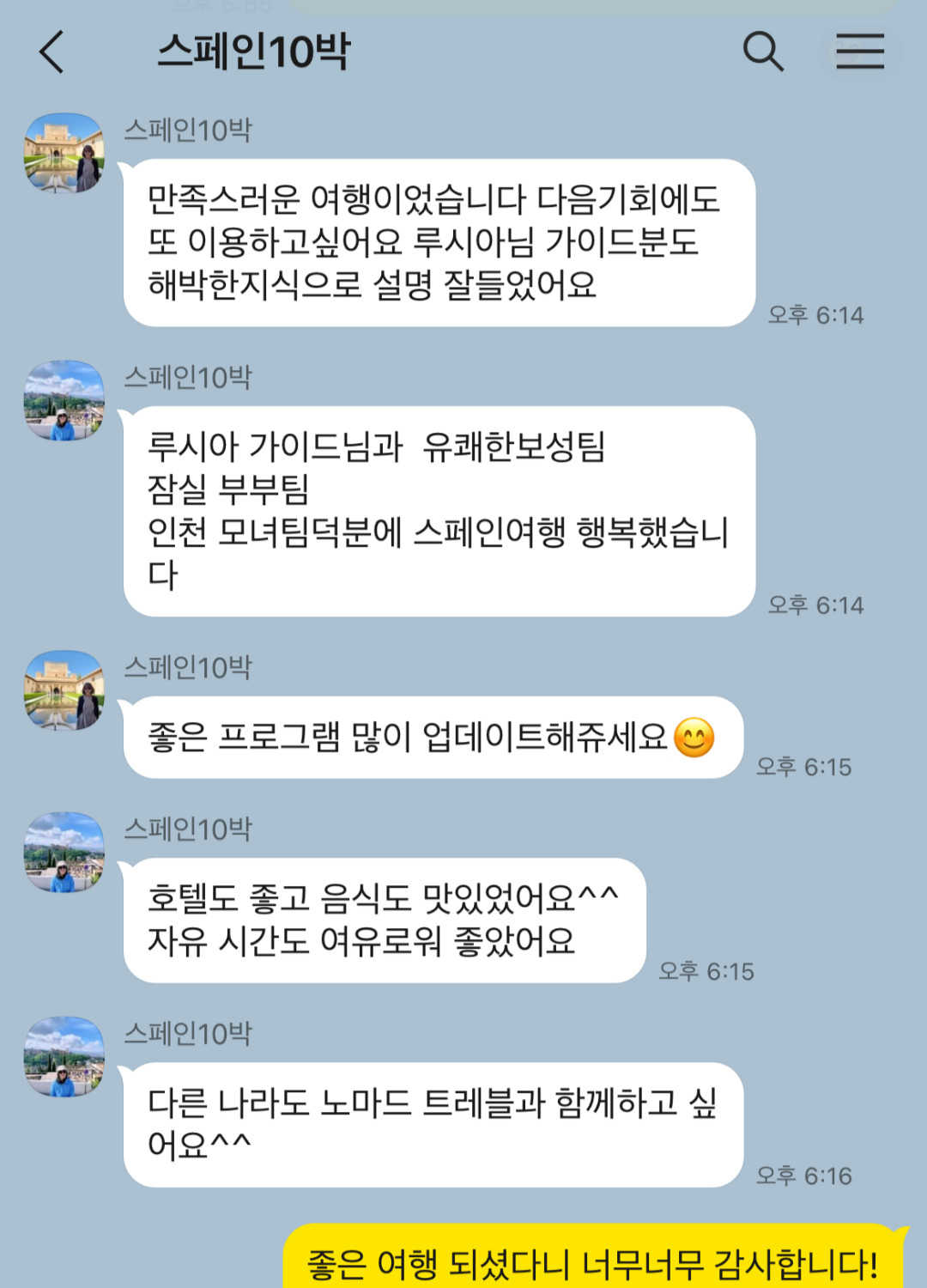
Task: View avatar next to 좋은 프로그램 message
Action: [64, 690]
